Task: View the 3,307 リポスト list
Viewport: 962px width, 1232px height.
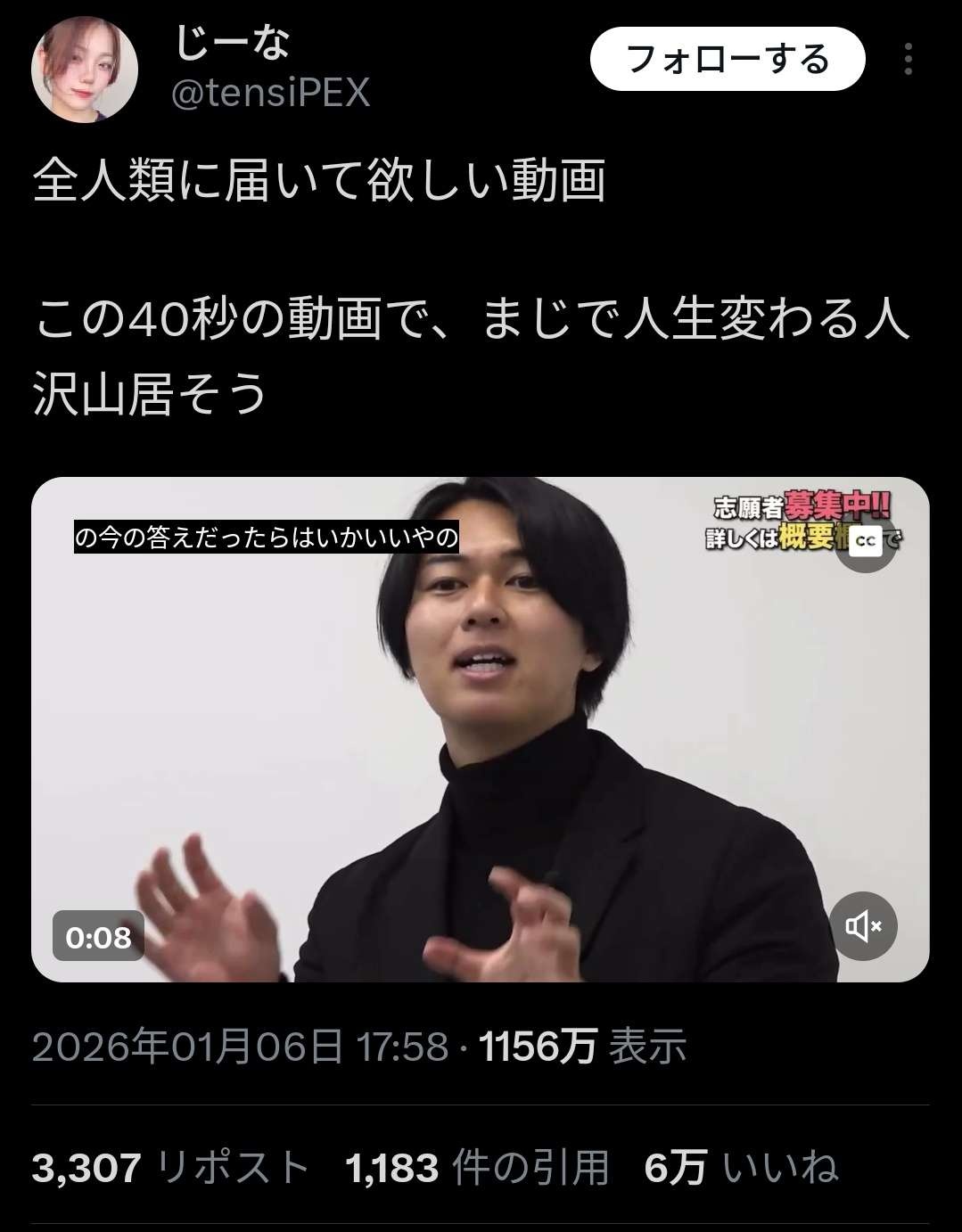Action: (x=170, y=1167)
